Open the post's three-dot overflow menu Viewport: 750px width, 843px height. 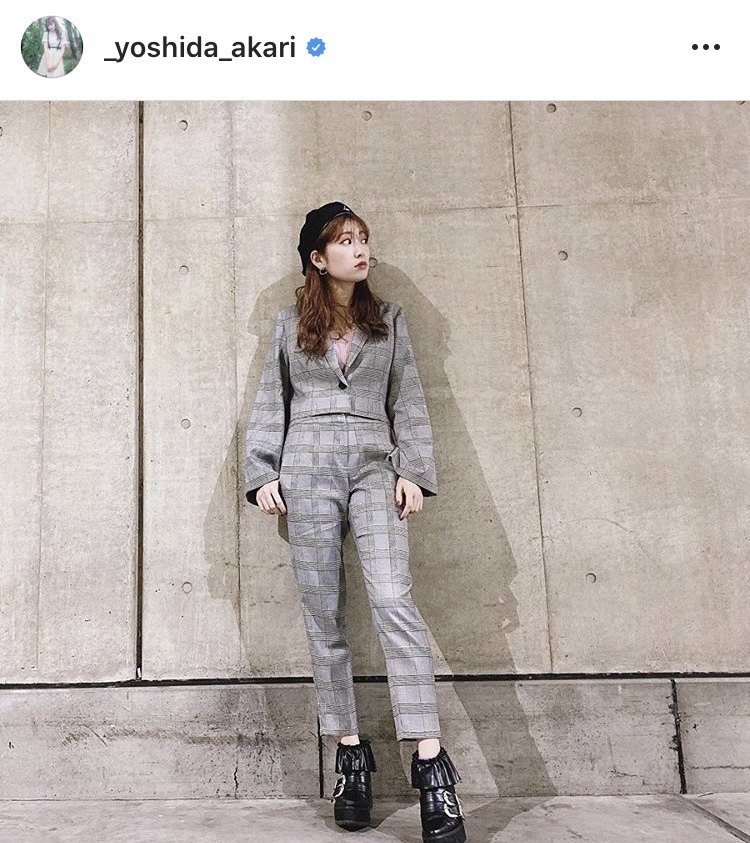[705, 47]
